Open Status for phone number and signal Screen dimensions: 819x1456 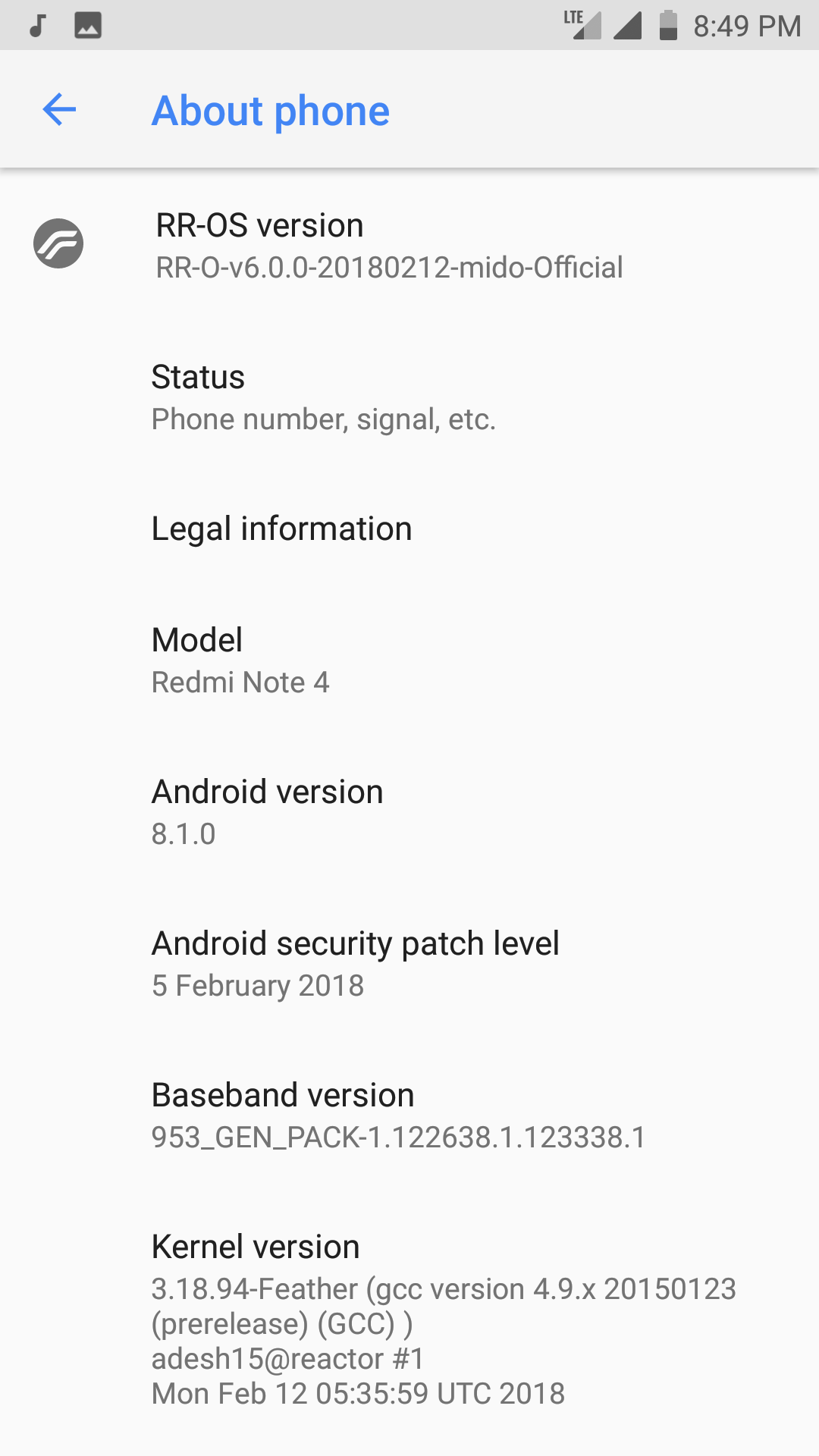coord(409,397)
